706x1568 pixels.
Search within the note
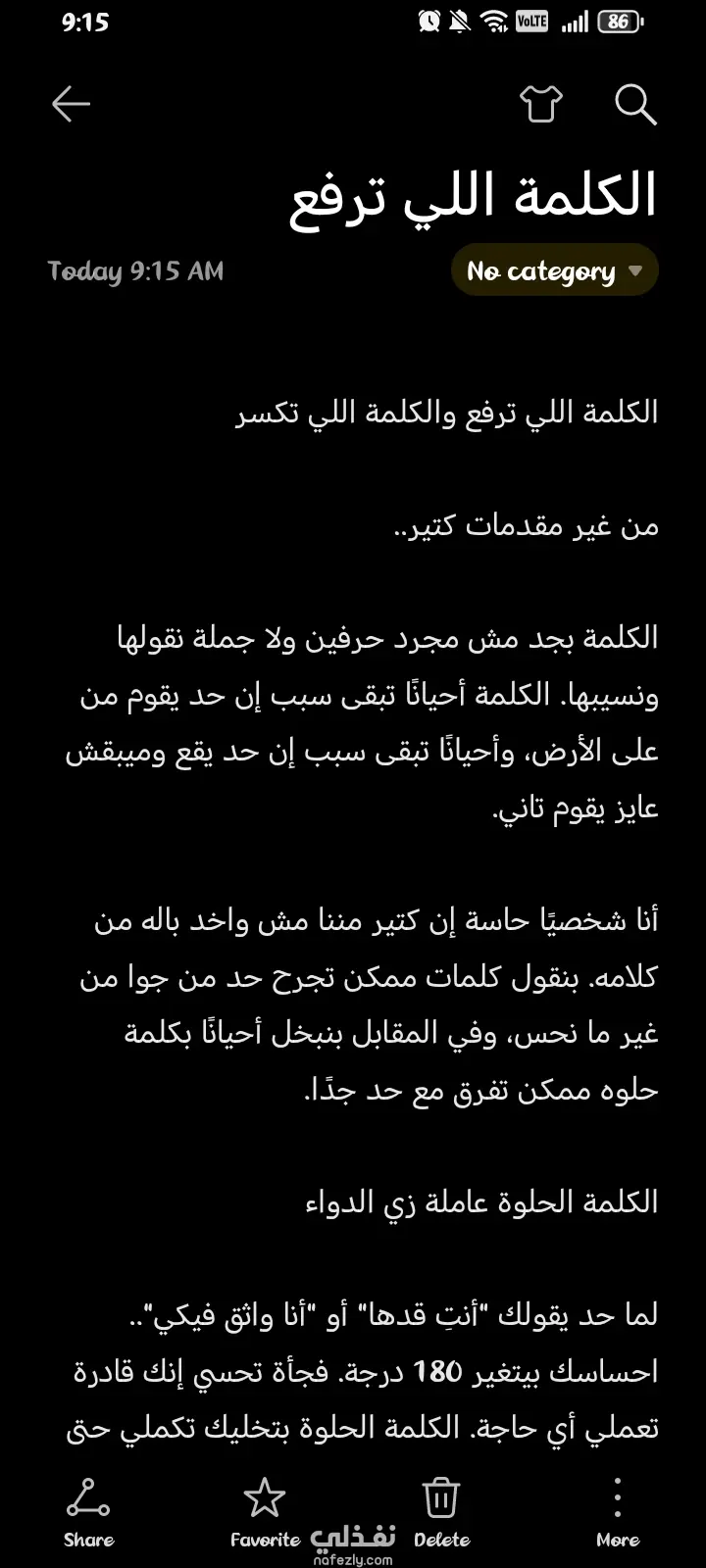635,104
